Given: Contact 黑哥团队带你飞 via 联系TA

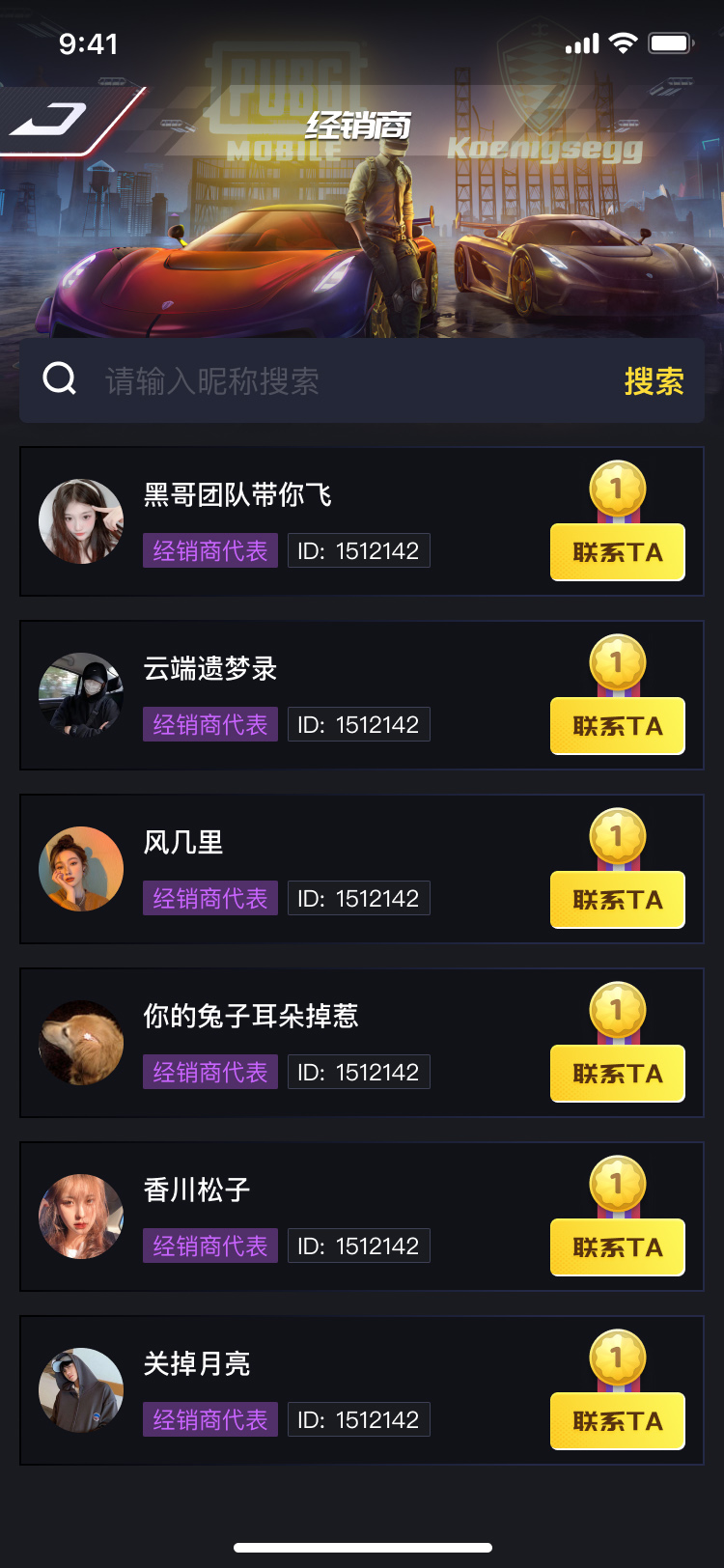Looking at the screenshot, I should tap(618, 552).
